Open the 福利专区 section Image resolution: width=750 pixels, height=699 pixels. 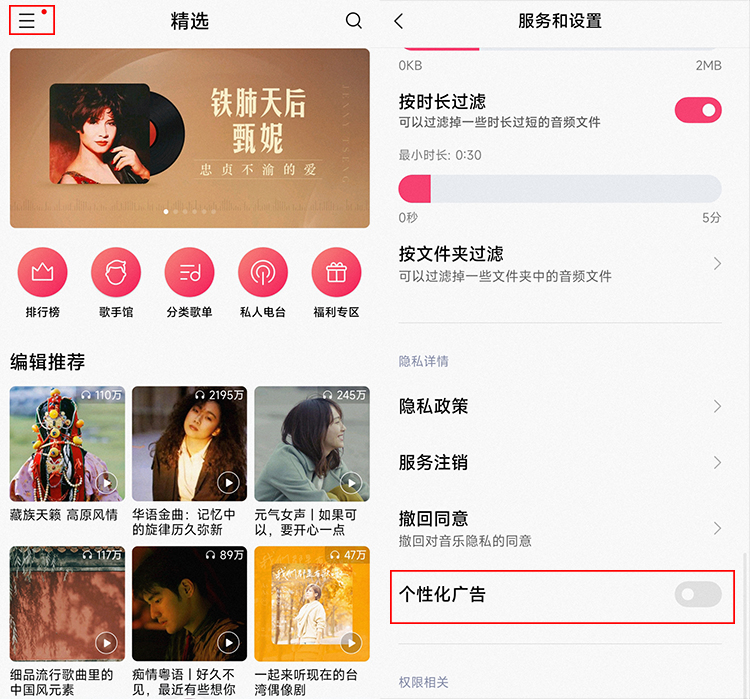(336, 272)
